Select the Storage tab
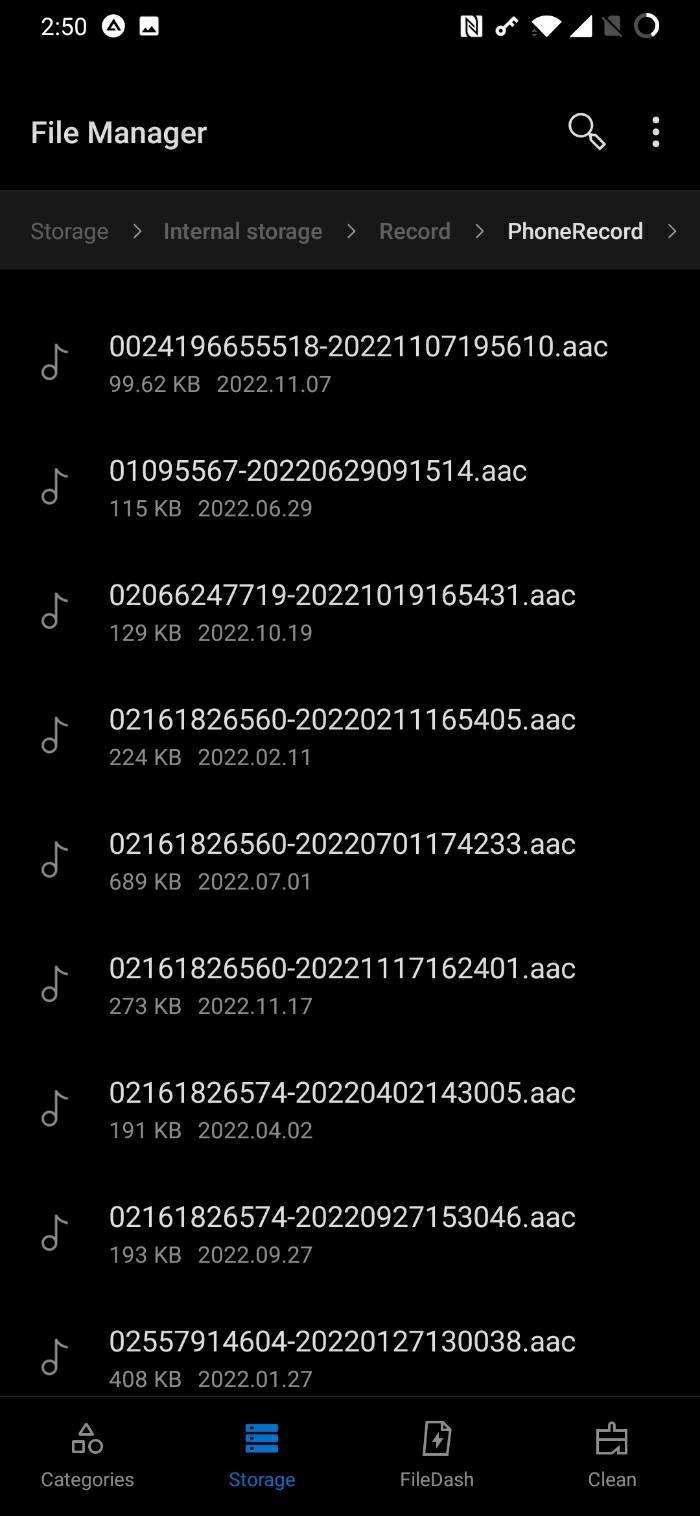Viewport: 700px width, 1516px height. pos(262,1456)
